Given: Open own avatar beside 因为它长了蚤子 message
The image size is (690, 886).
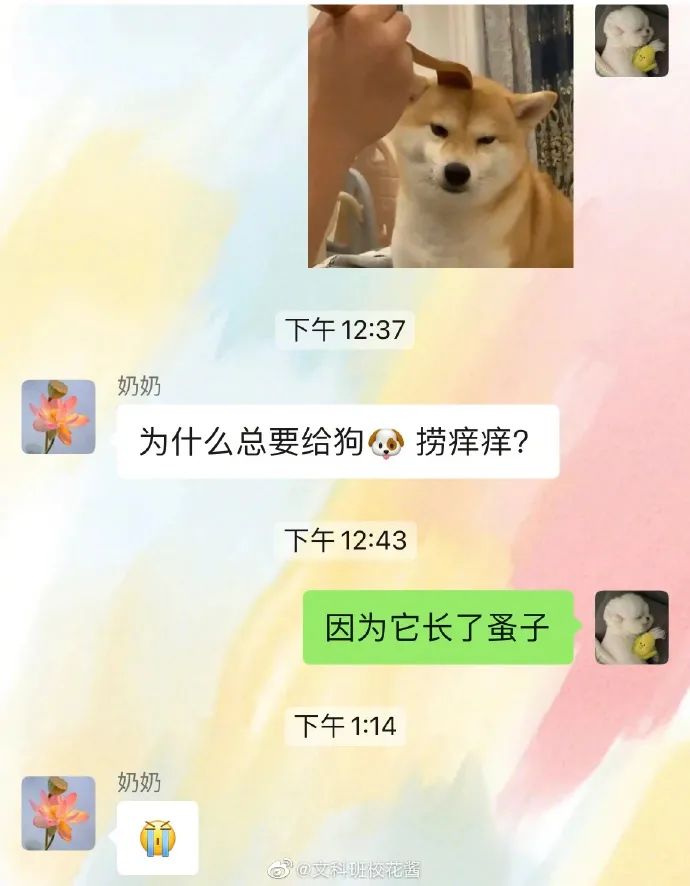Looking at the screenshot, I should click(x=631, y=627).
